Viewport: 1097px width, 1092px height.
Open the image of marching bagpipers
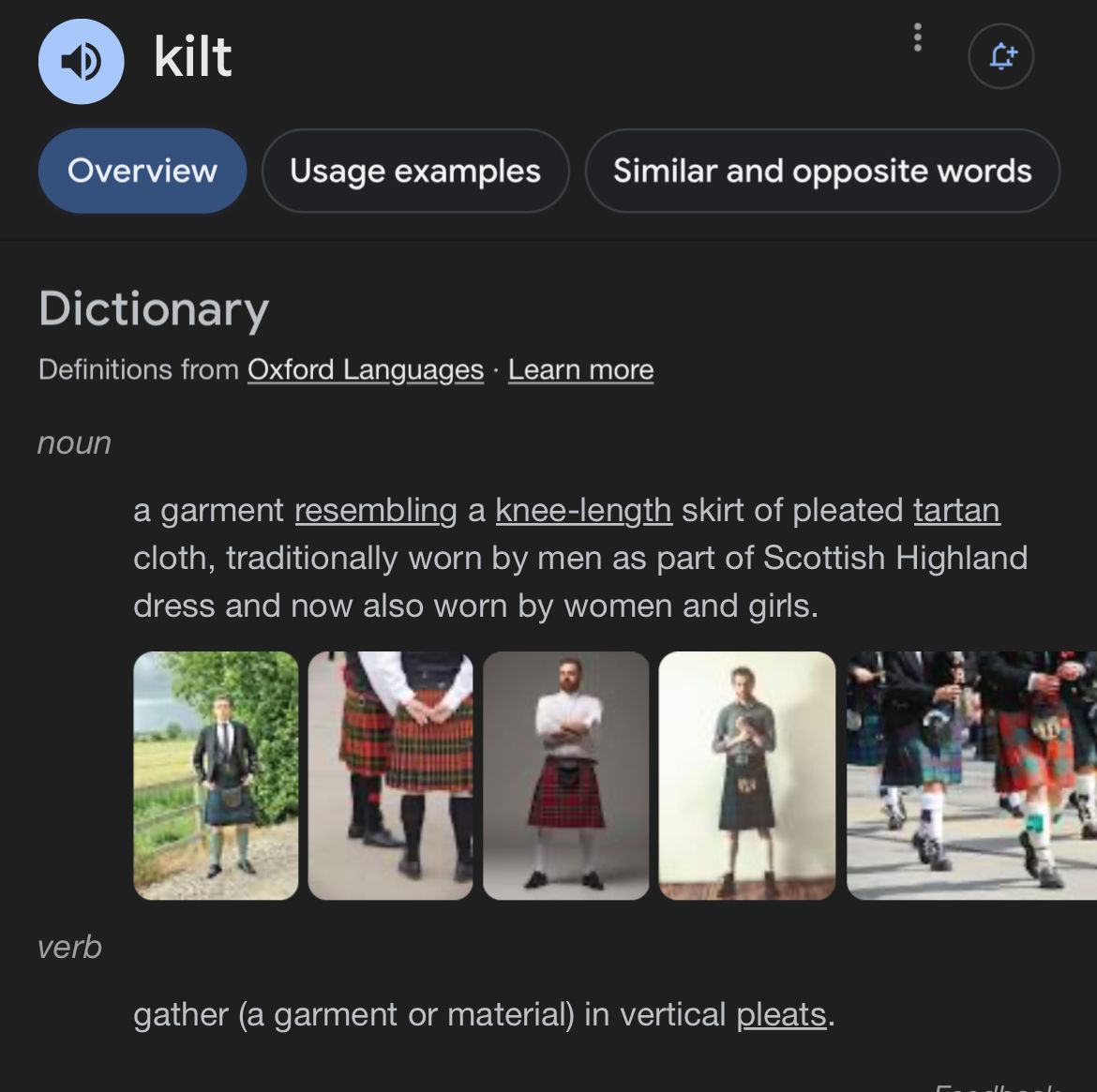[971, 775]
